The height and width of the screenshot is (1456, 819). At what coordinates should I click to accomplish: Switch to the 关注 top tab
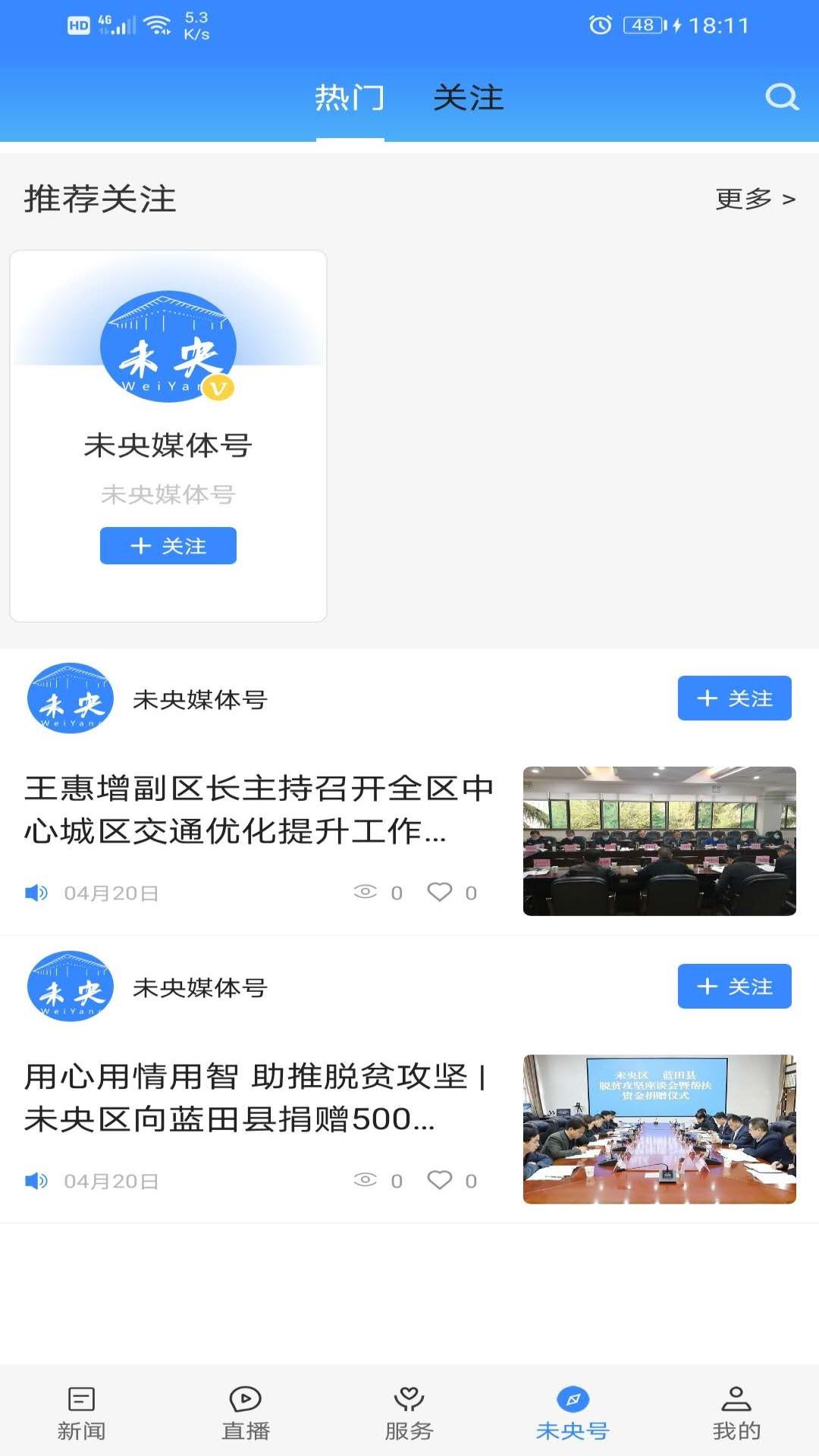click(468, 99)
